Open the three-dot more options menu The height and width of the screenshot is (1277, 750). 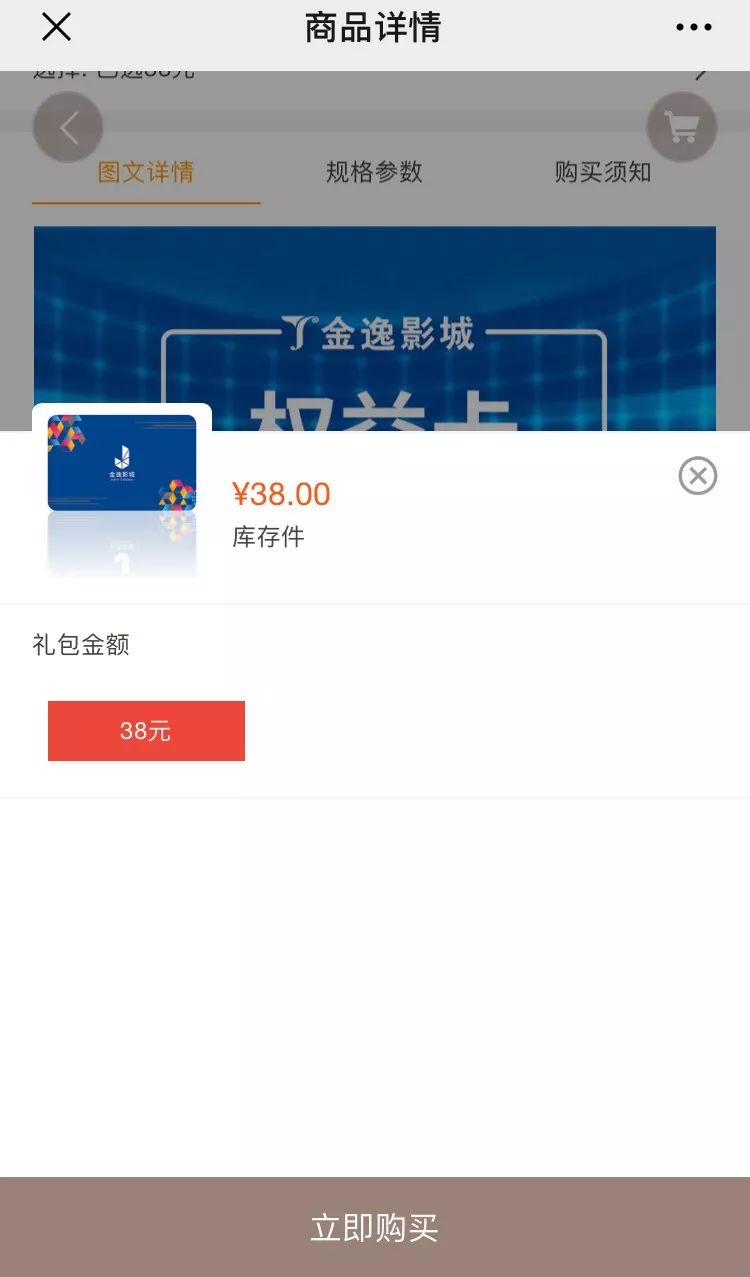tap(693, 27)
